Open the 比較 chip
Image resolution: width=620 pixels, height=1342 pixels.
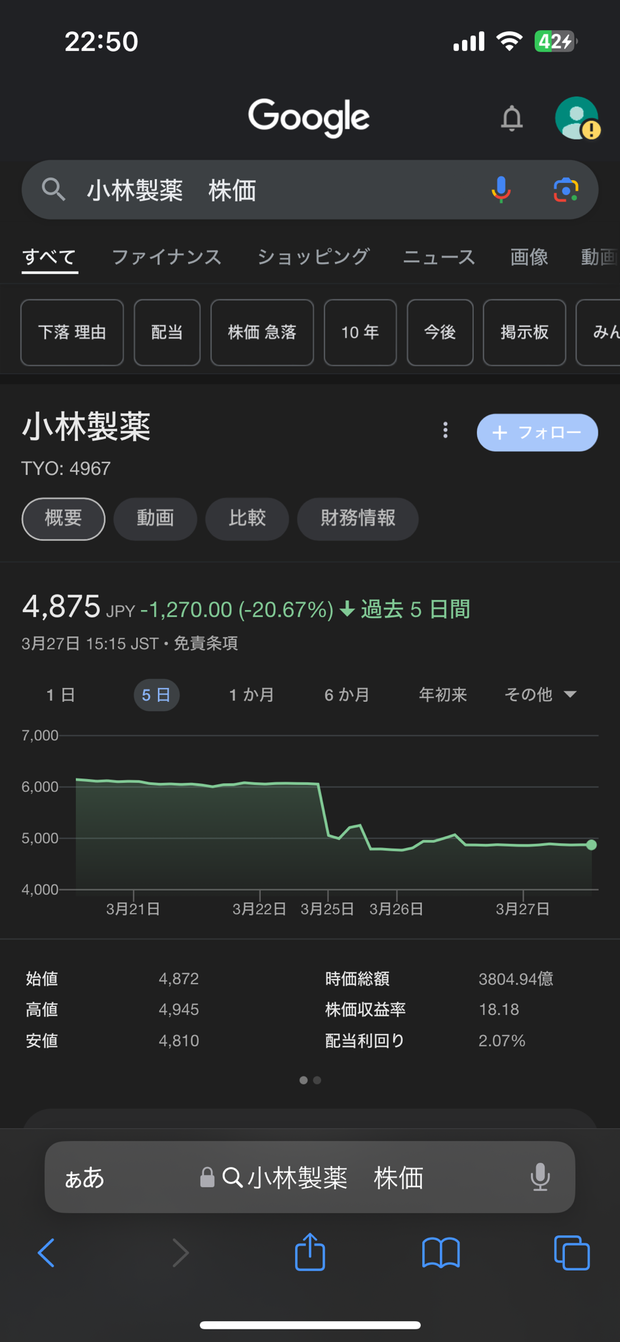click(247, 518)
